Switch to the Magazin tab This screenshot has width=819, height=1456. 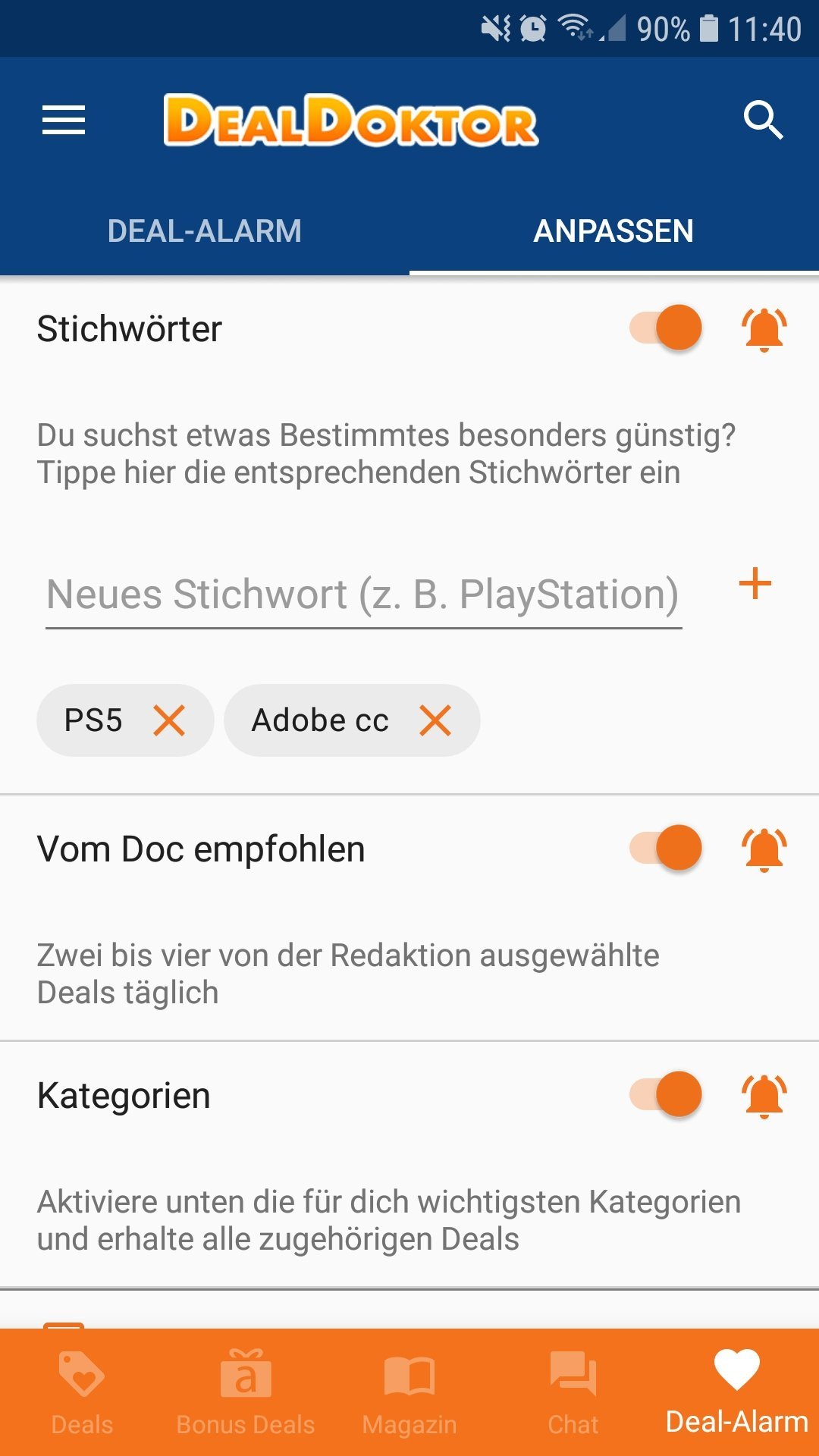(409, 1394)
